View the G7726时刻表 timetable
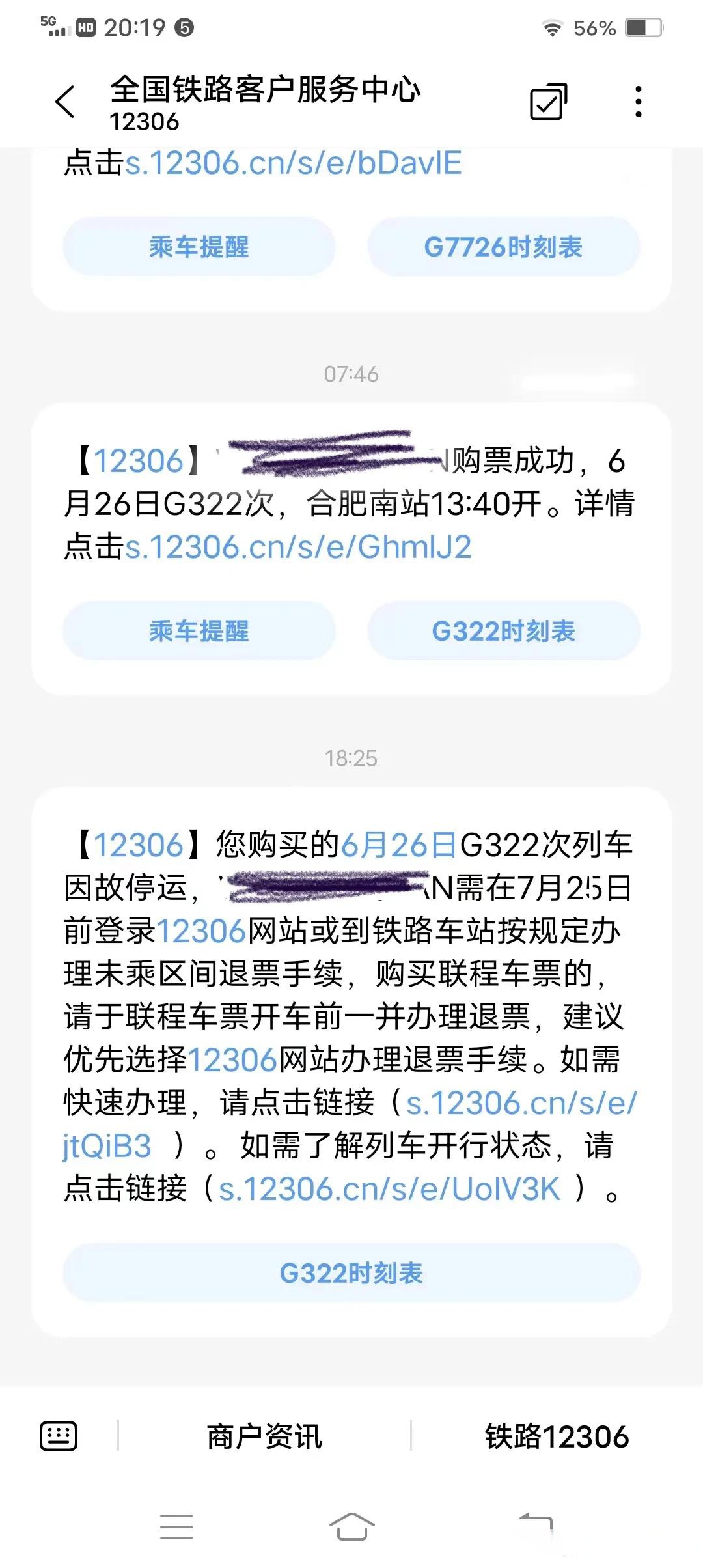Image resolution: width=703 pixels, height=1568 pixels. point(503,247)
